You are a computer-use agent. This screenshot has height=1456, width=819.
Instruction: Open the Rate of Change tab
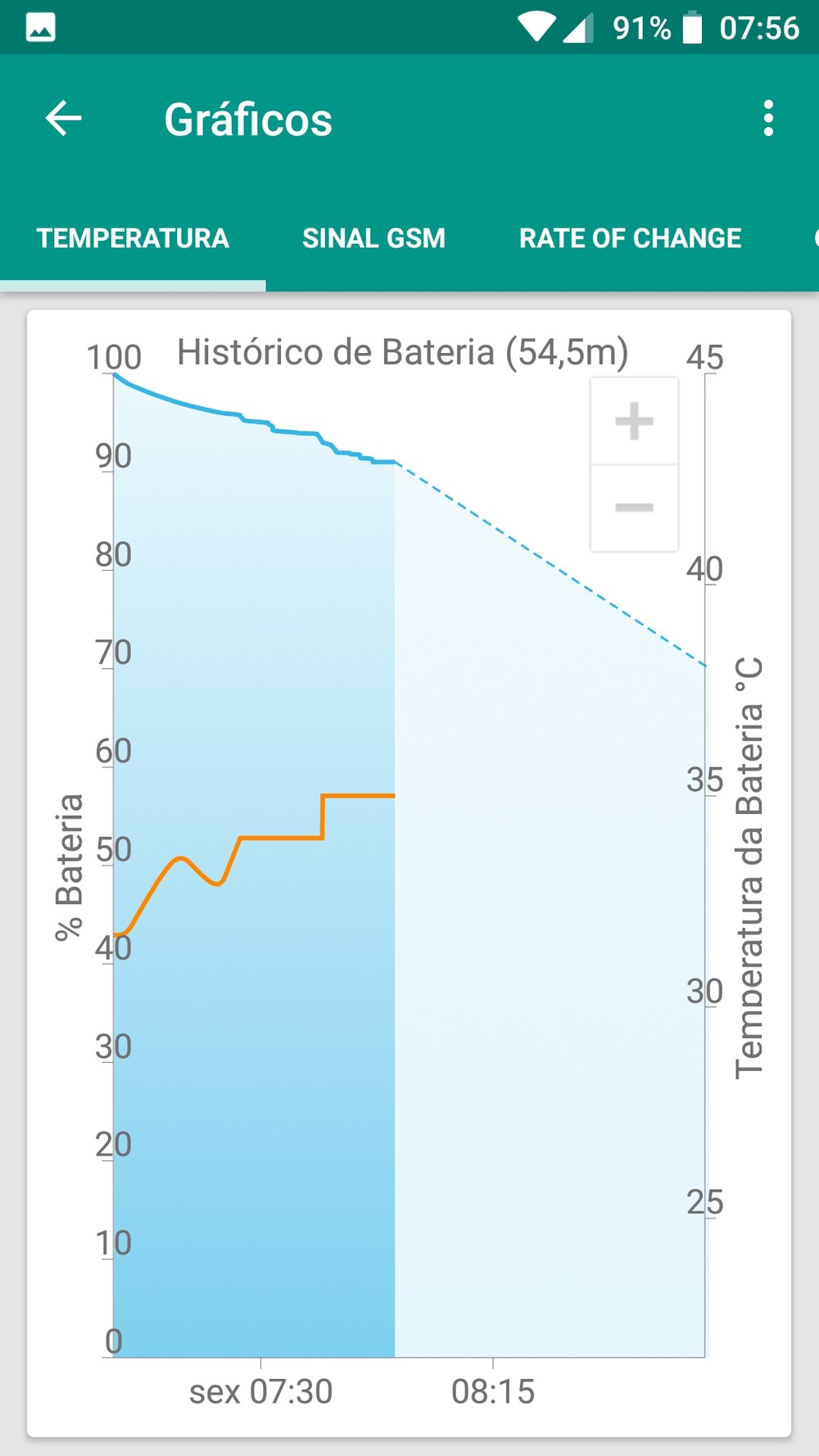(x=630, y=238)
